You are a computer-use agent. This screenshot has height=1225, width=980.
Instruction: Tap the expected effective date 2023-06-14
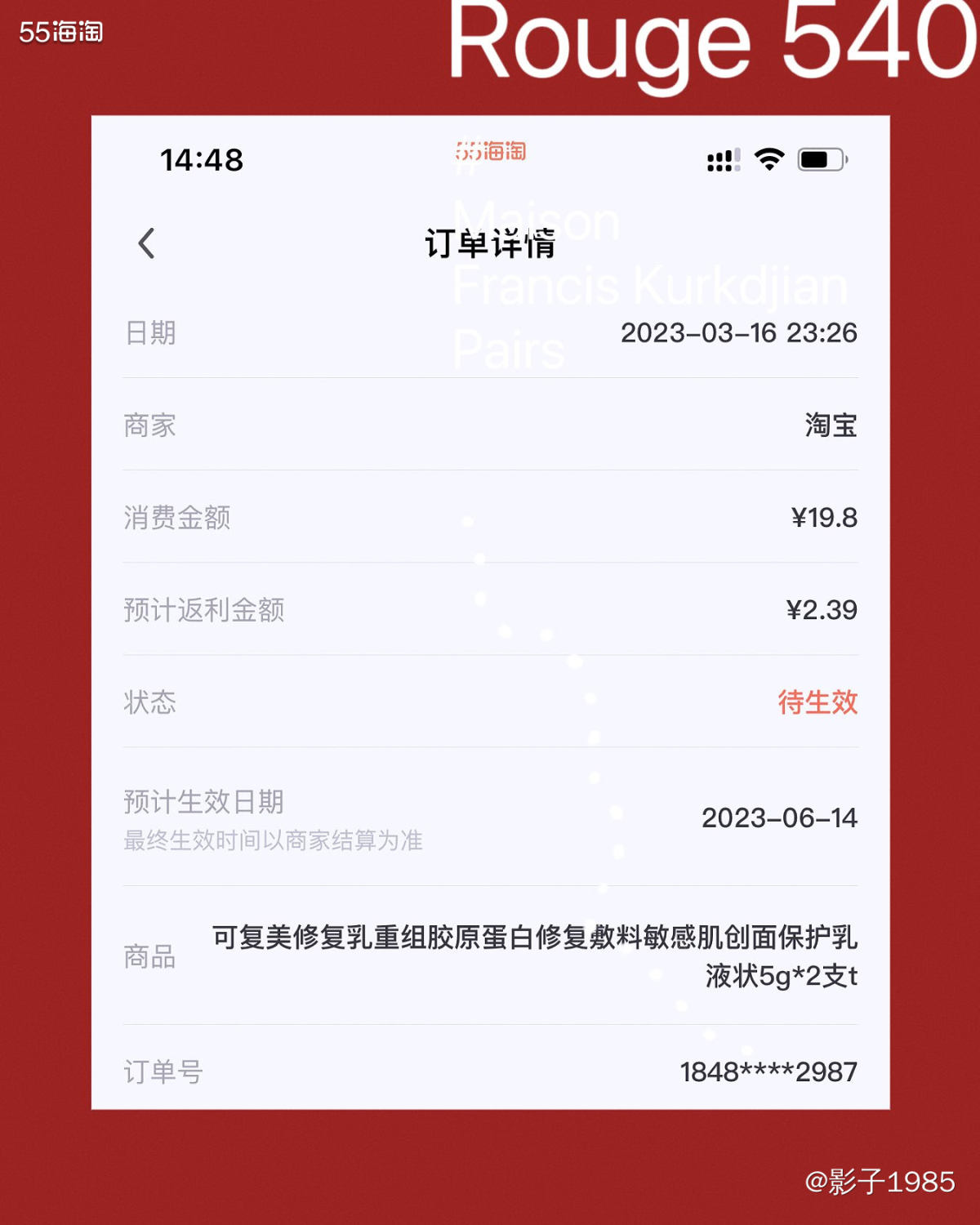(x=782, y=818)
